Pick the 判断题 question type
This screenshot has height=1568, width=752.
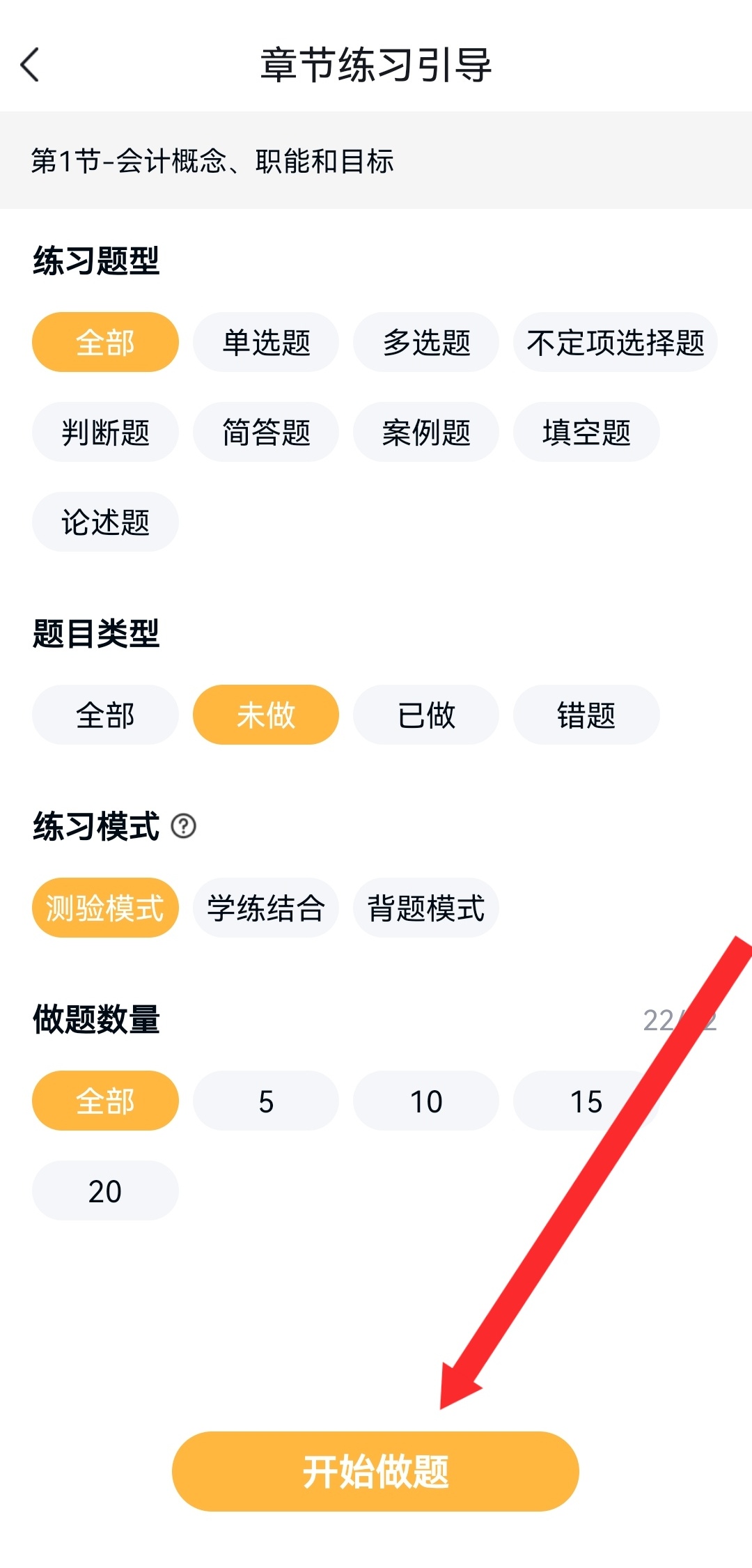click(105, 432)
